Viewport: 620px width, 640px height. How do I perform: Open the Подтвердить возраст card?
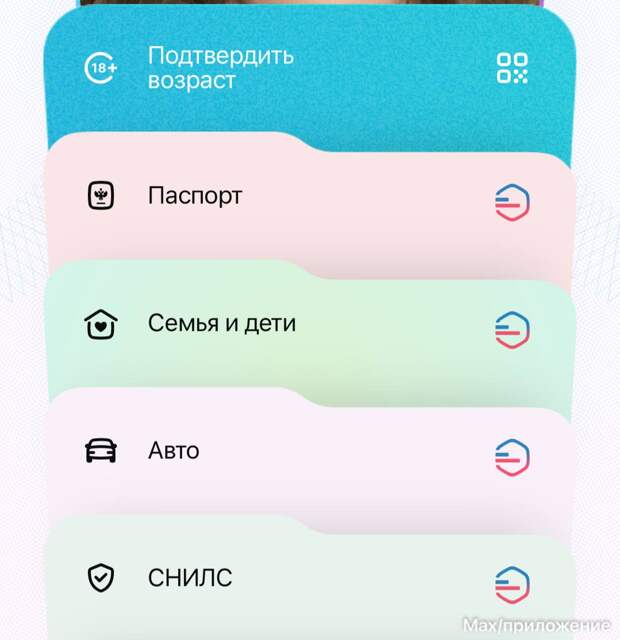click(x=220, y=68)
